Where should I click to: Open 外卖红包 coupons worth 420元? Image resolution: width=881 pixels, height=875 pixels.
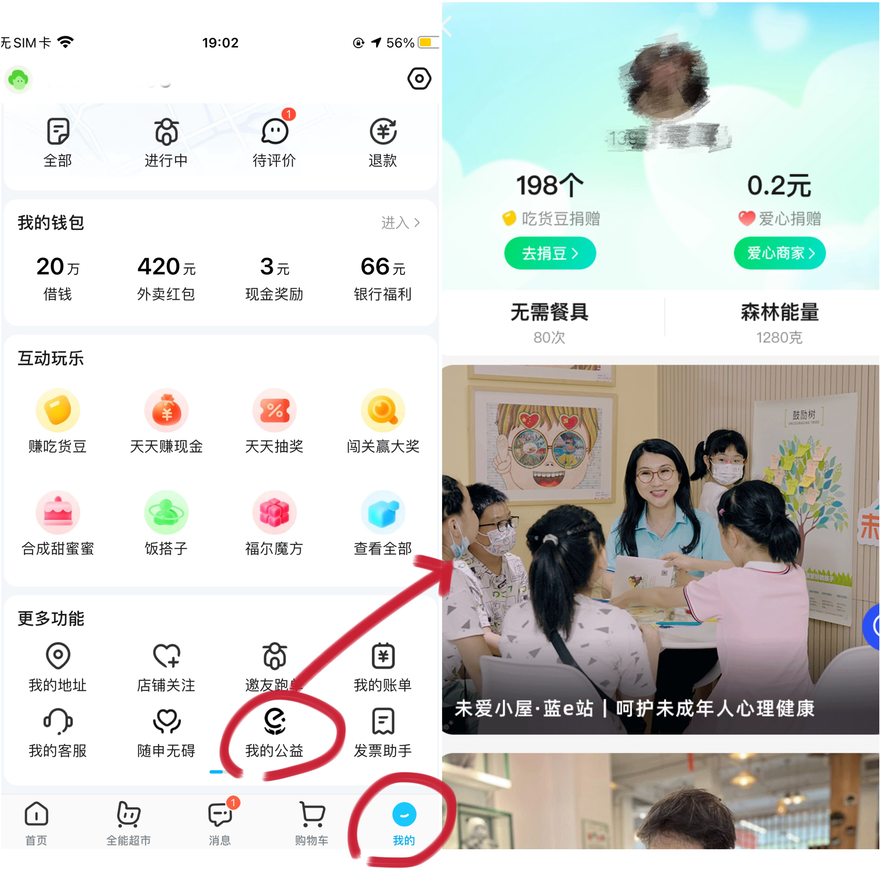point(166,278)
